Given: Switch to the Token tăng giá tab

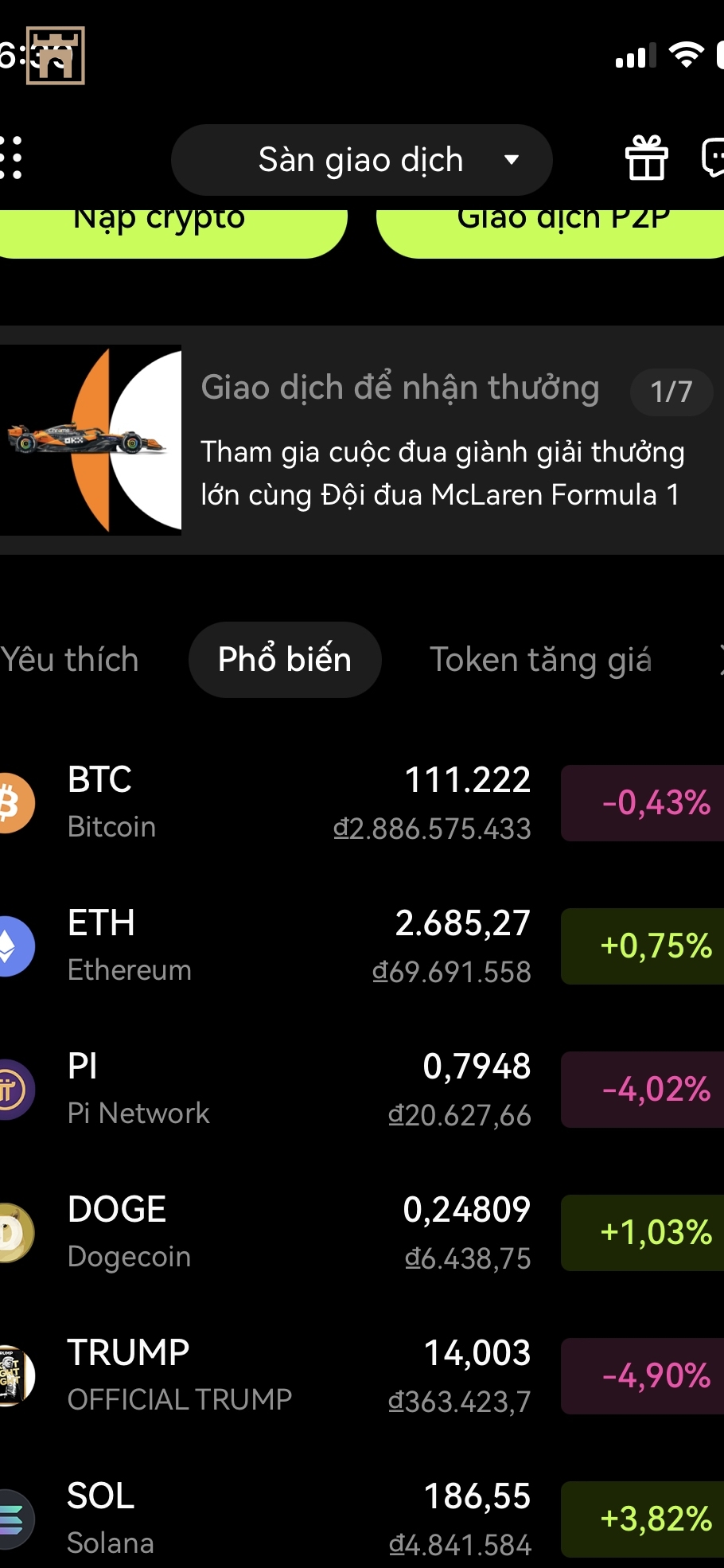Looking at the screenshot, I should click(540, 660).
